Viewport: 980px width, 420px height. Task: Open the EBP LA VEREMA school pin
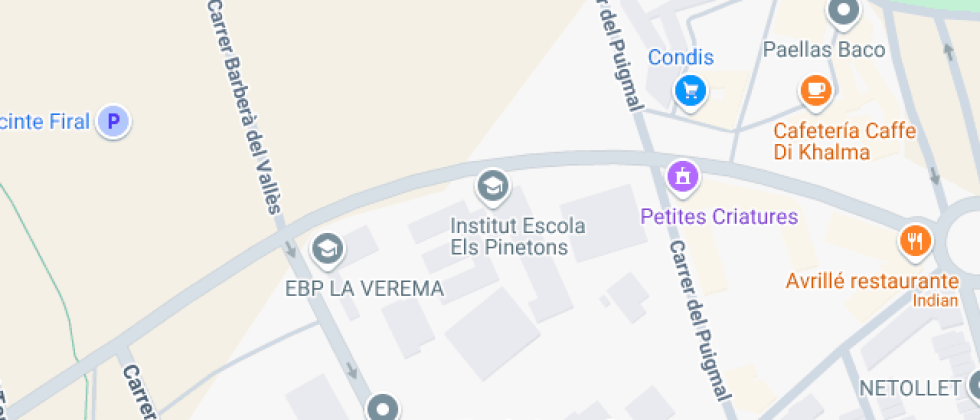tap(326, 250)
